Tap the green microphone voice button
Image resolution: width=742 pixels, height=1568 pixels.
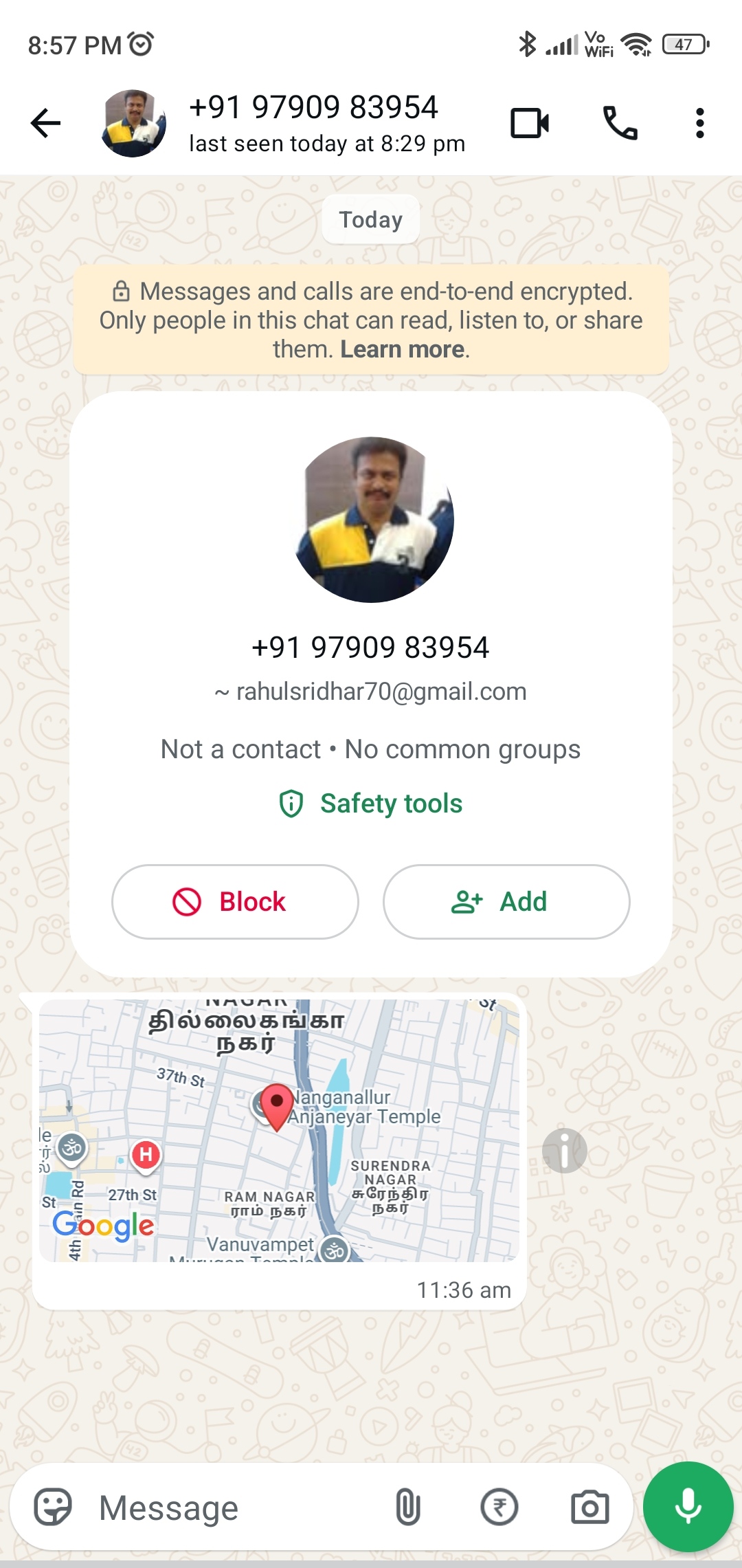[688, 1506]
